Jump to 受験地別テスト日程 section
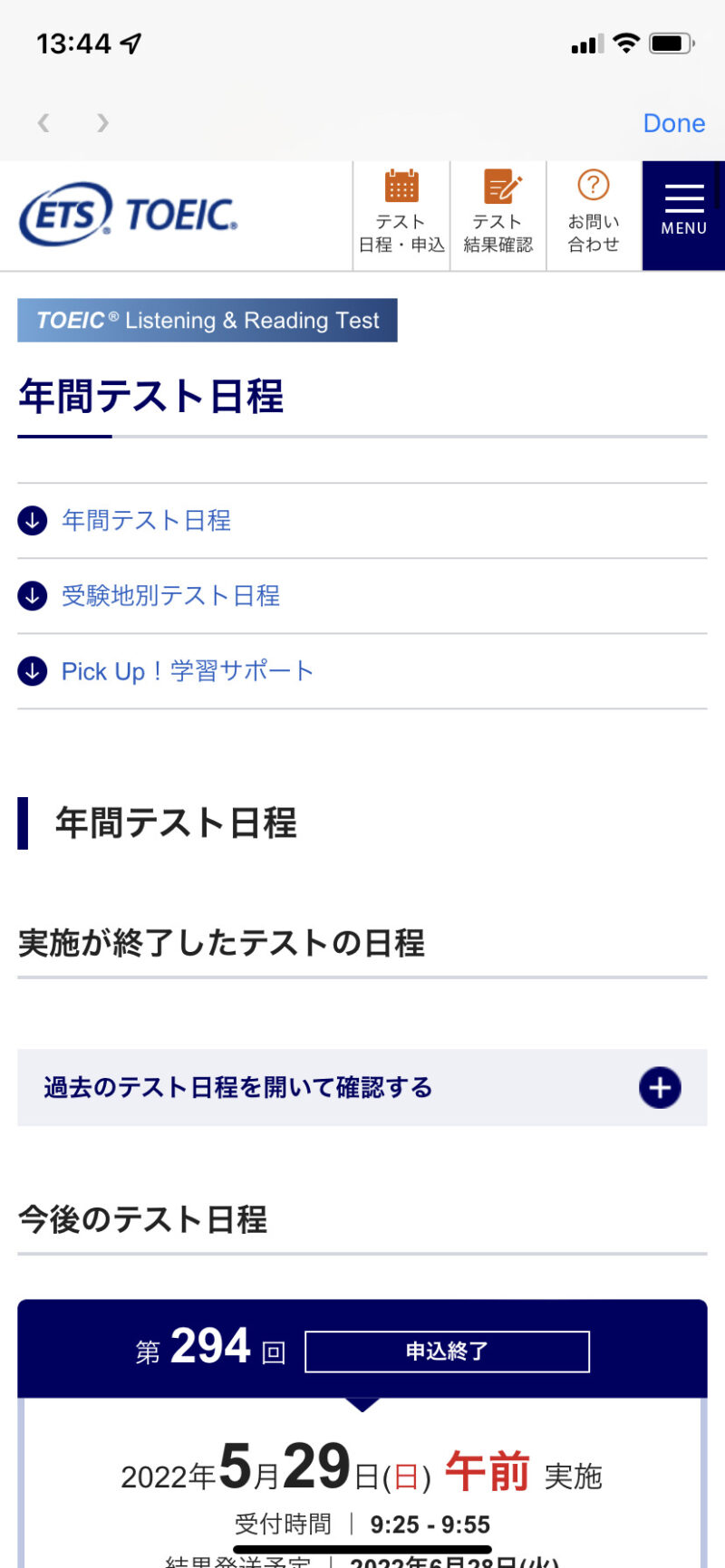The height and width of the screenshot is (1568, 725). [x=170, y=596]
